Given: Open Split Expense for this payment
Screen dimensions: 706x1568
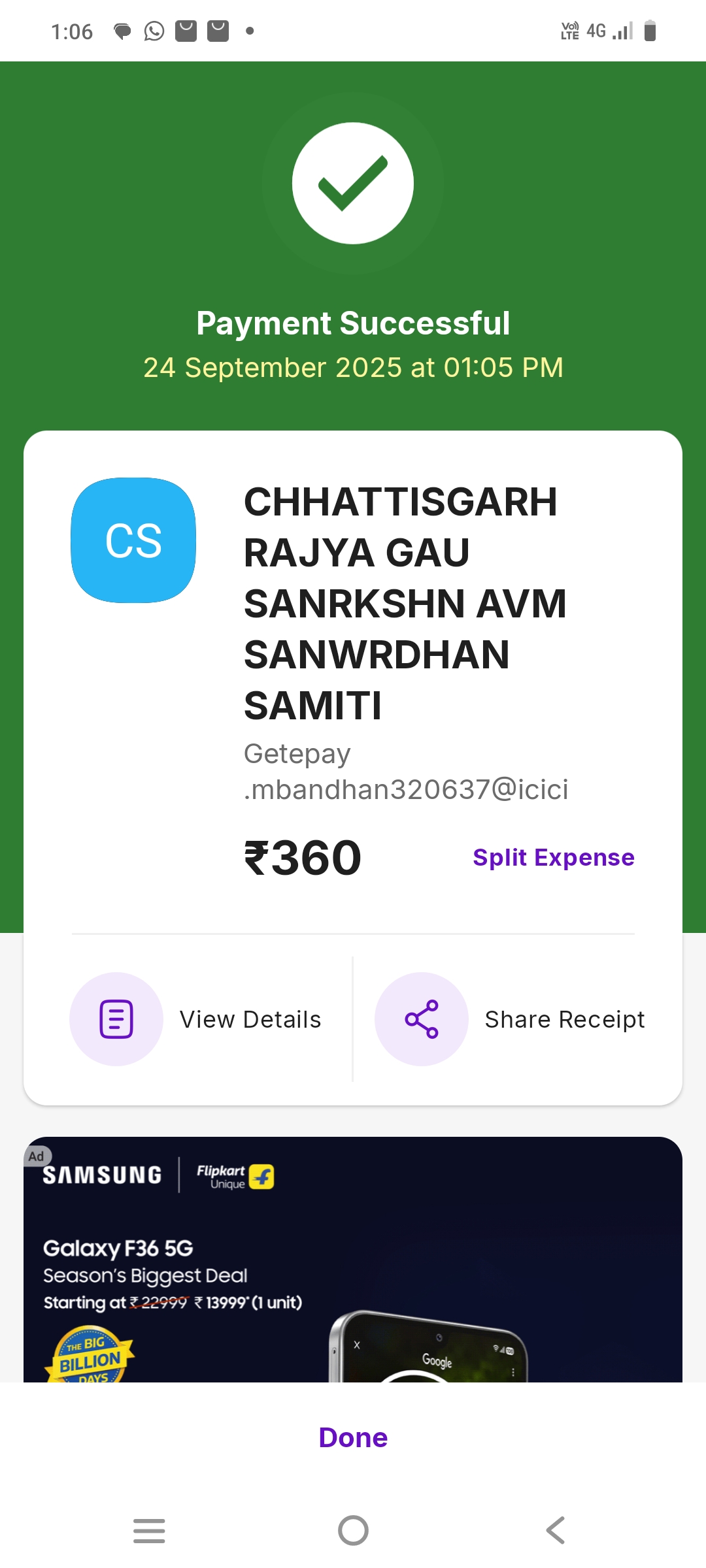Looking at the screenshot, I should (x=553, y=857).
